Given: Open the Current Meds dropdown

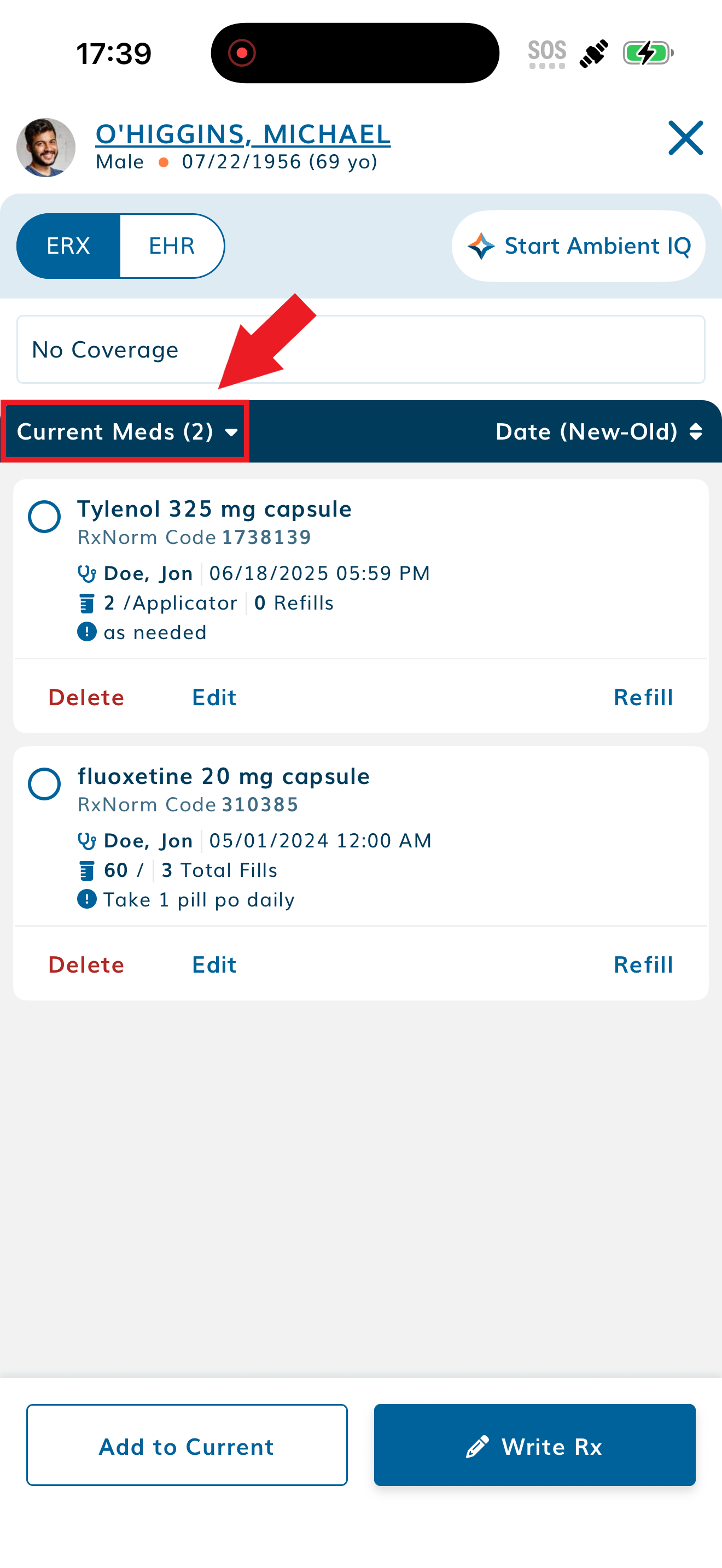Looking at the screenshot, I should (124, 431).
